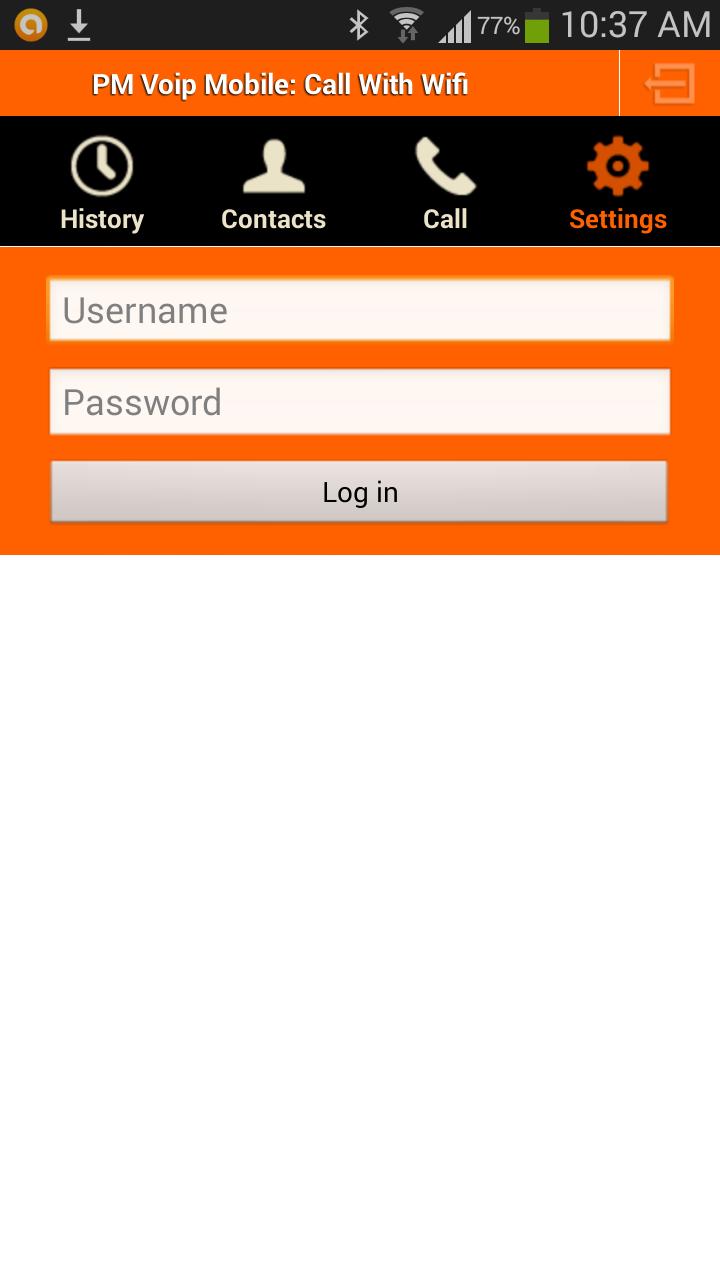Screen dimensions: 720x1280
Task: Switch to the Call tab
Action: tap(445, 219)
